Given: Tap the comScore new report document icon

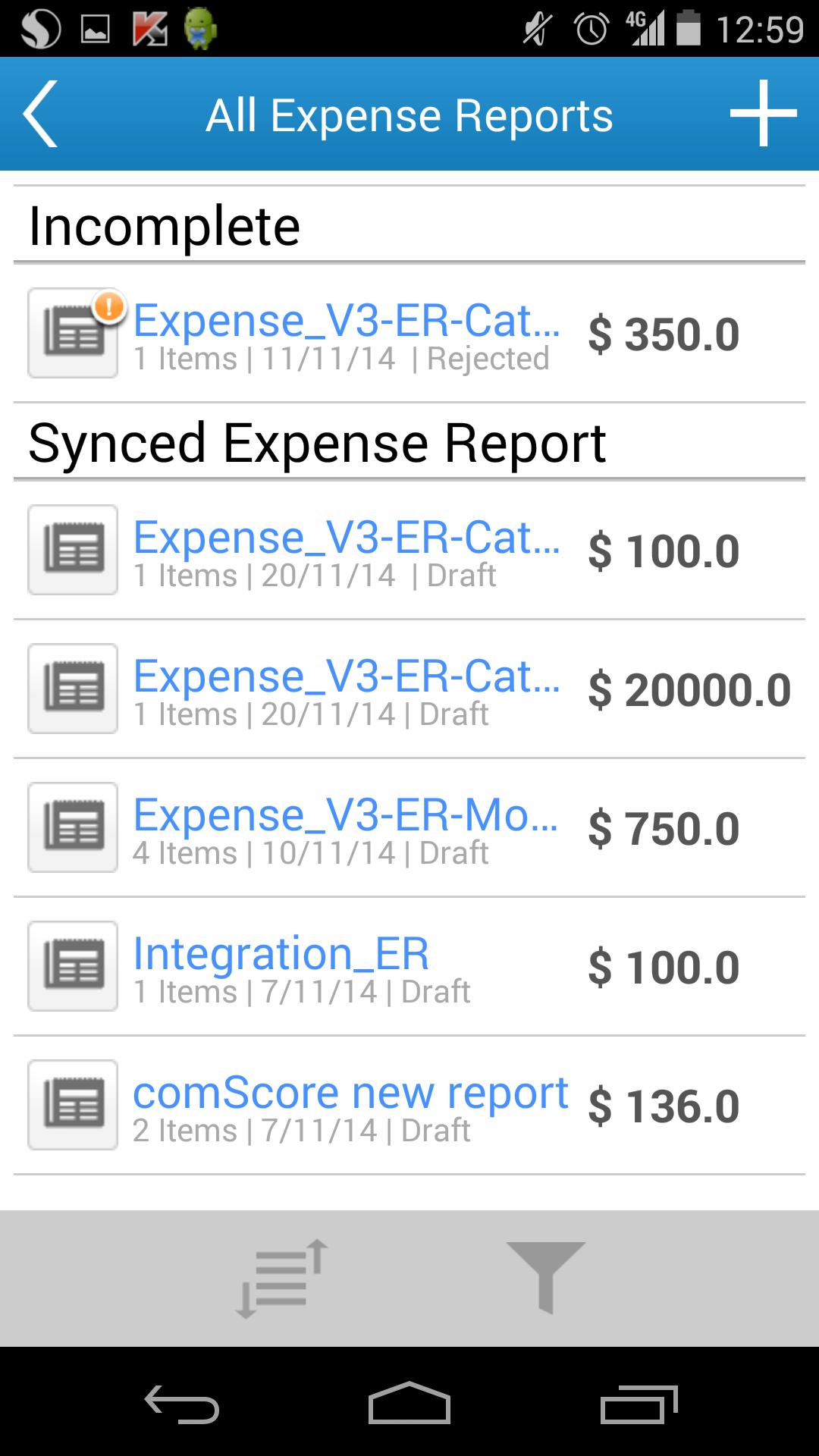Looking at the screenshot, I should click(72, 1105).
